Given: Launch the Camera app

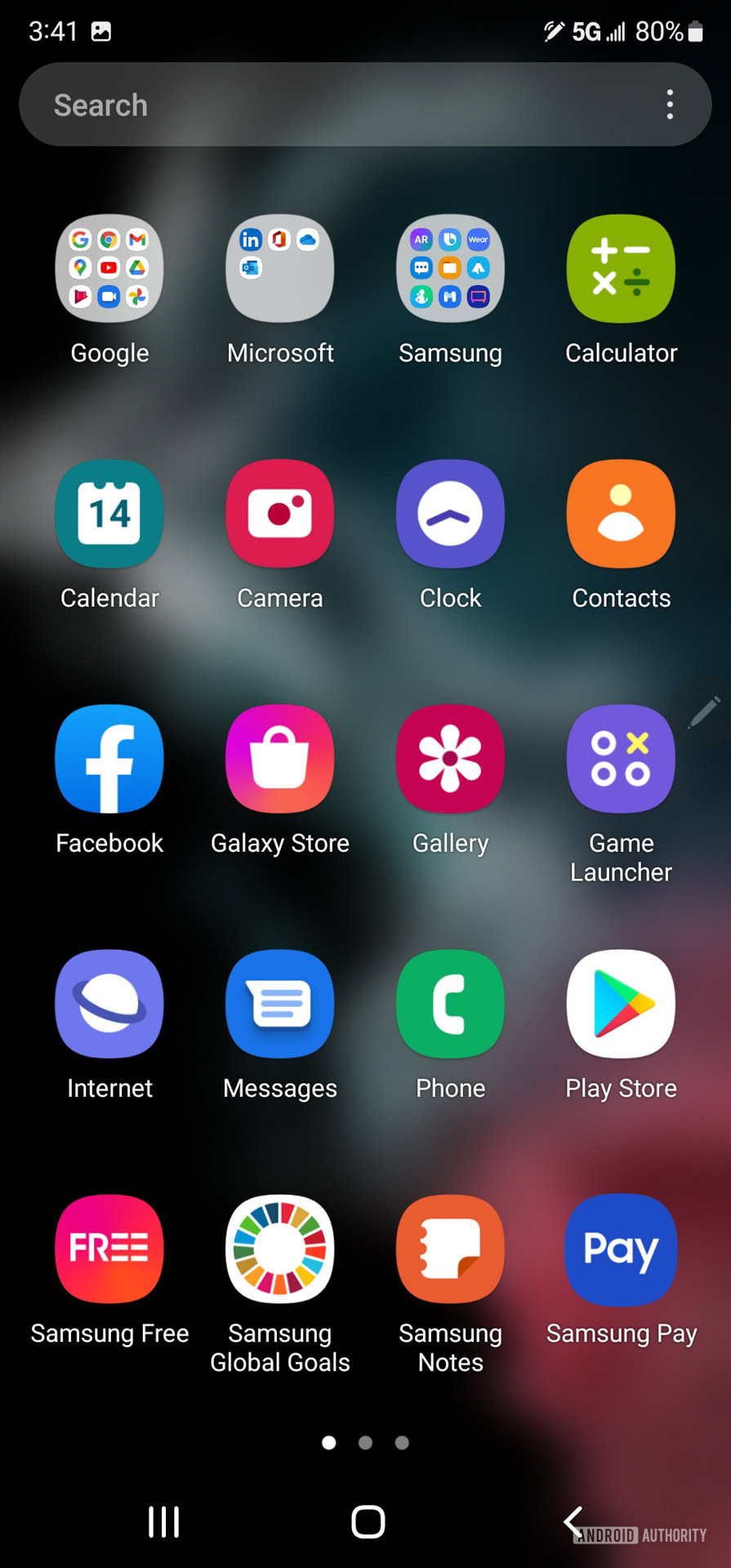Looking at the screenshot, I should point(280,514).
